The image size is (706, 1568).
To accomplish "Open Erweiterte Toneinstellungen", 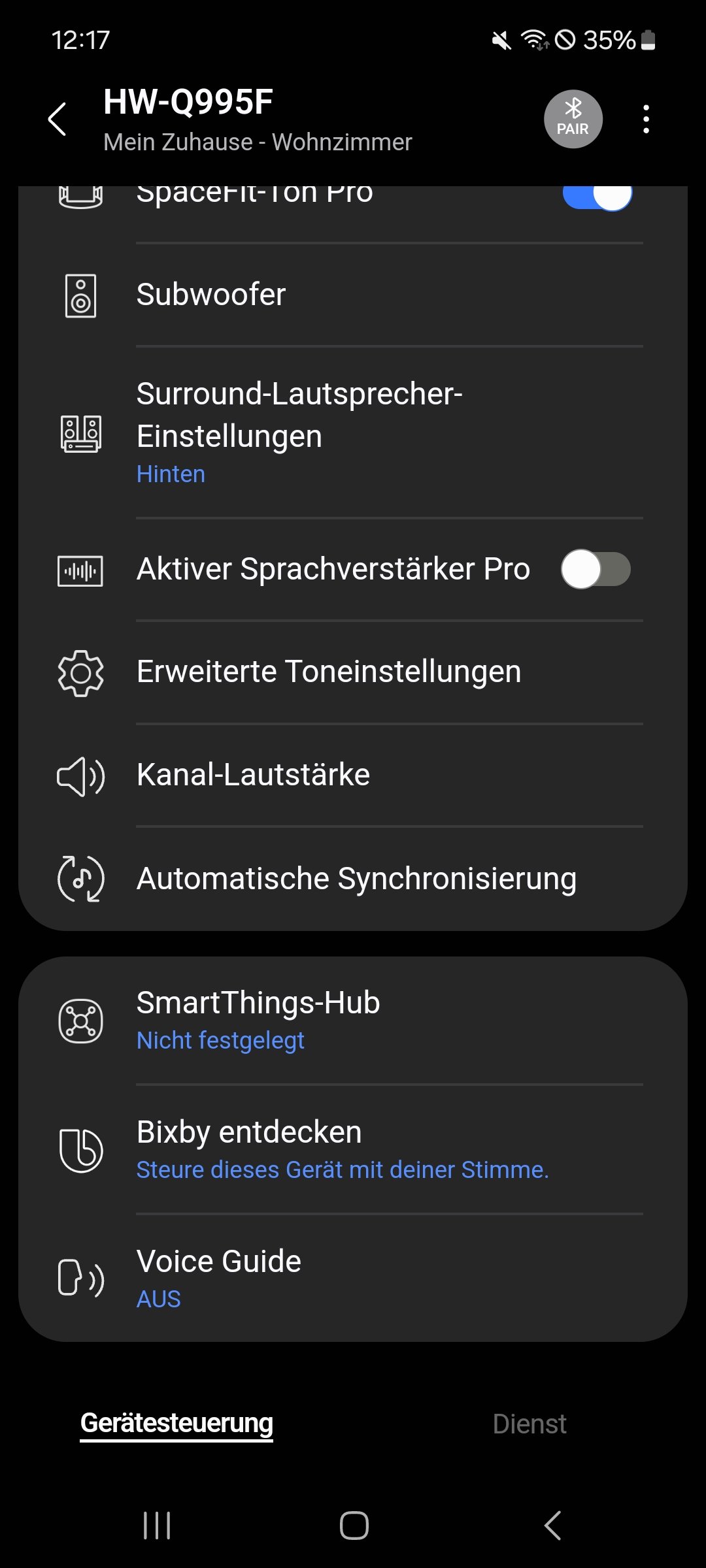I will pos(353,672).
